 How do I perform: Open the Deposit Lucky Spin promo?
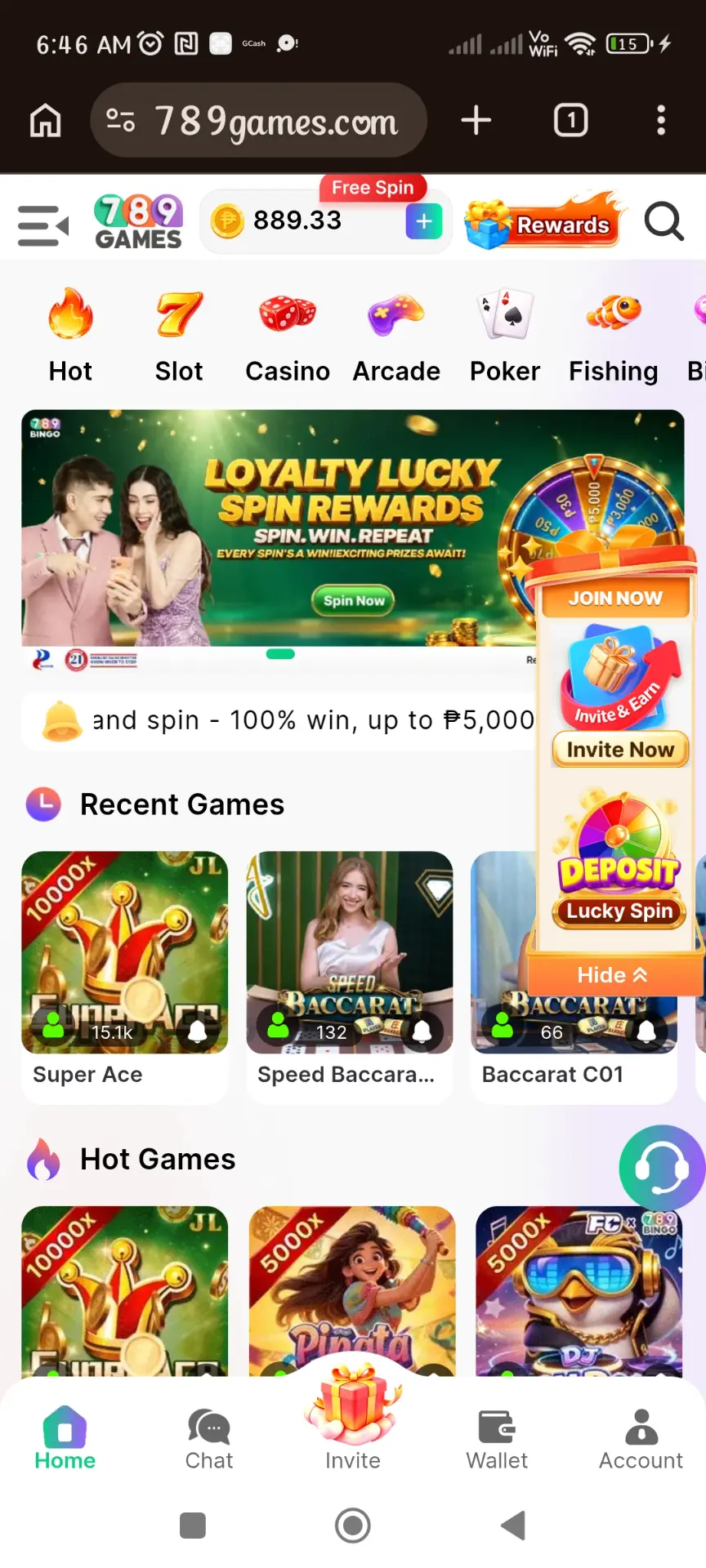click(619, 863)
